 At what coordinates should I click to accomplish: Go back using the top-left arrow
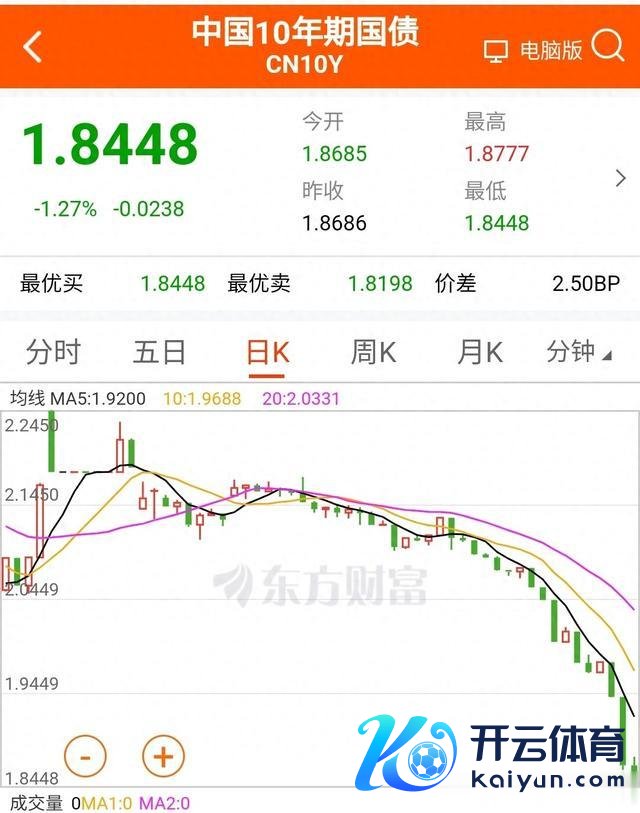coord(33,46)
